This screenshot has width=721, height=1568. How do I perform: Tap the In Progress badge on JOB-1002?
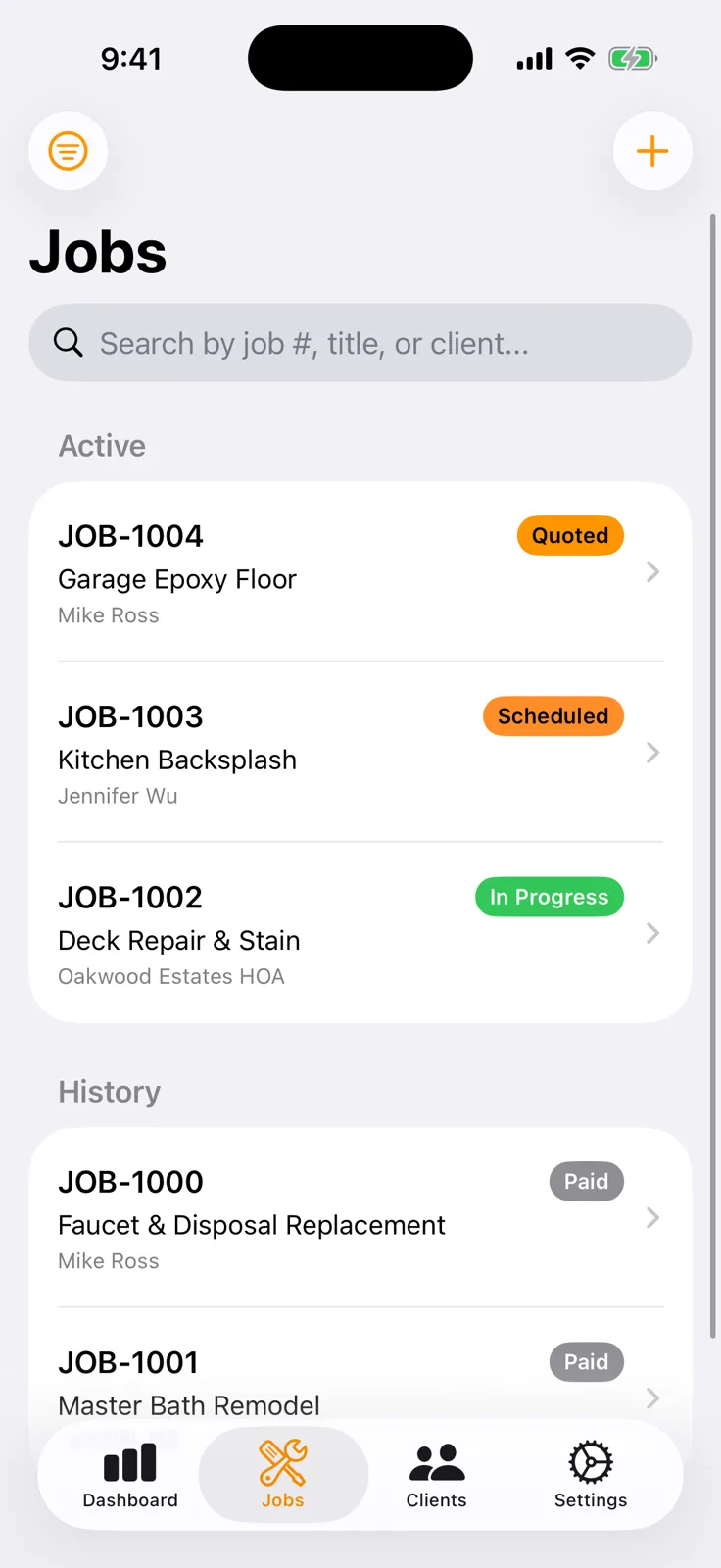tap(549, 896)
